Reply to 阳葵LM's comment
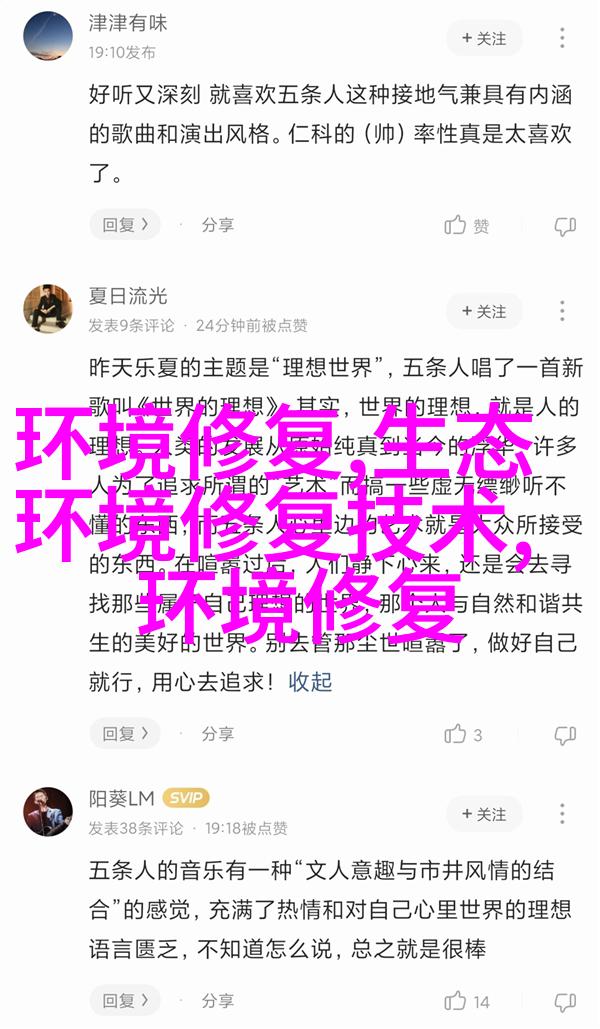Screen dimensions: 600x1029 125,1001
